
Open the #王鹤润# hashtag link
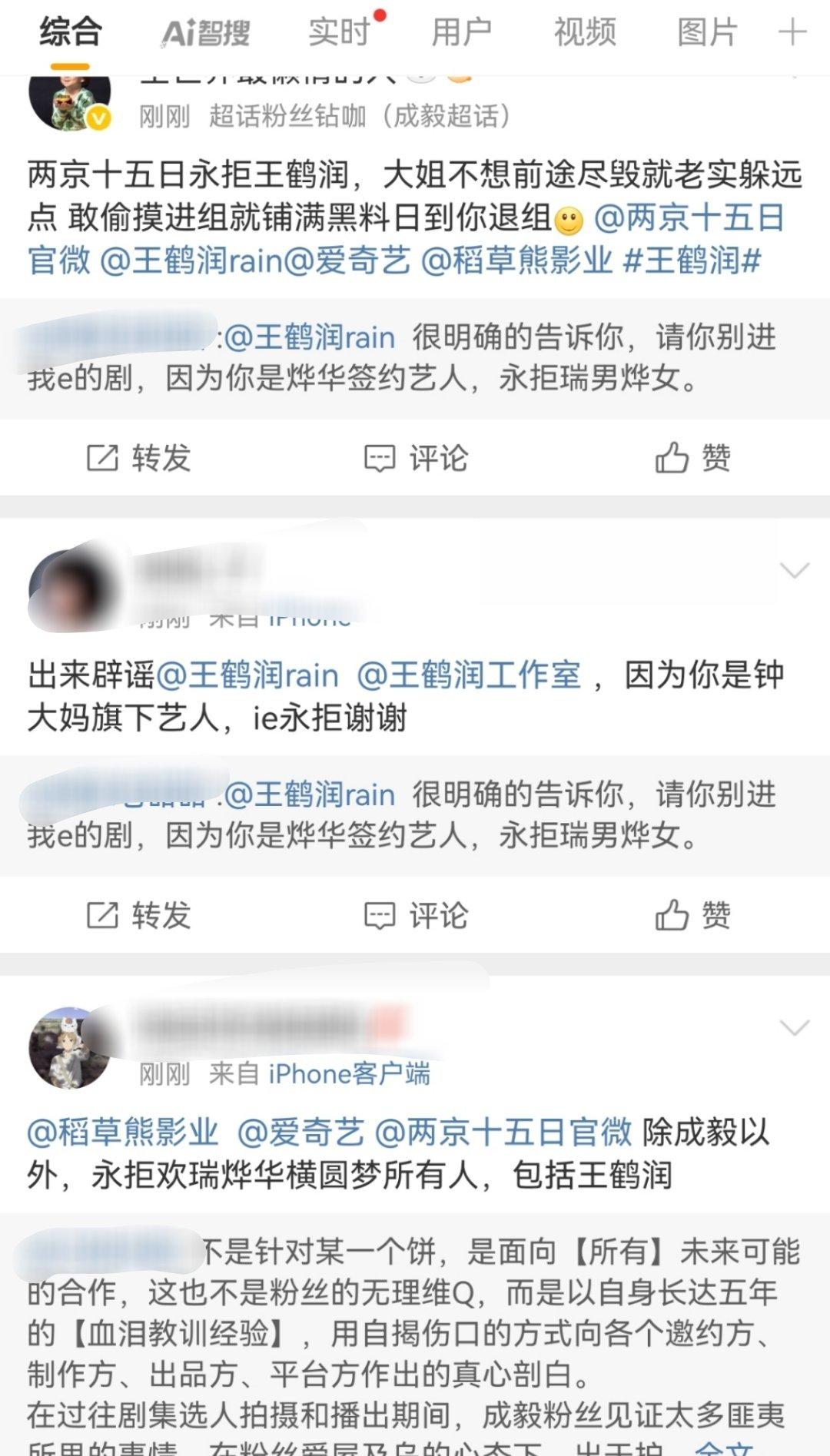(692, 260)
